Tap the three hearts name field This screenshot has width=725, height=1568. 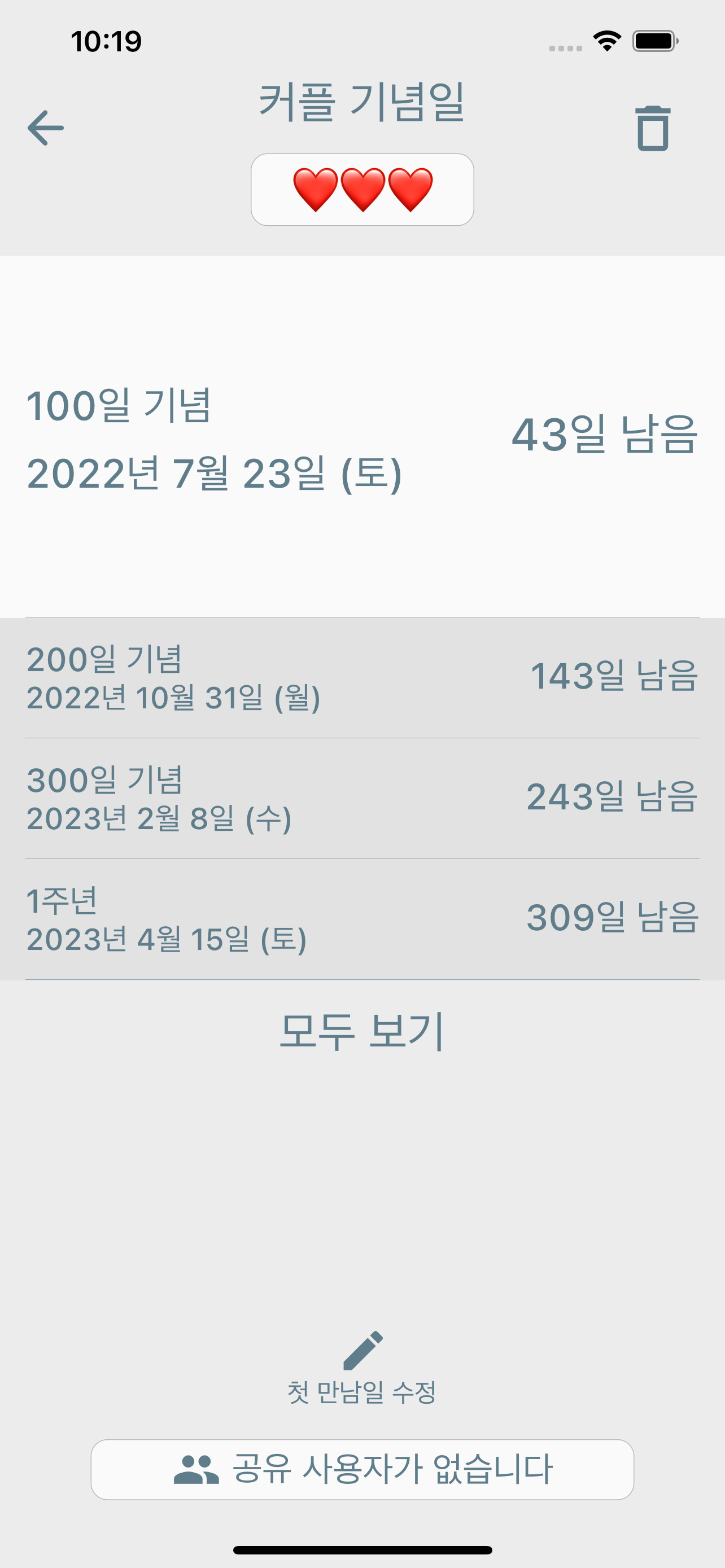pyautogui.click(x=362, y=190)
